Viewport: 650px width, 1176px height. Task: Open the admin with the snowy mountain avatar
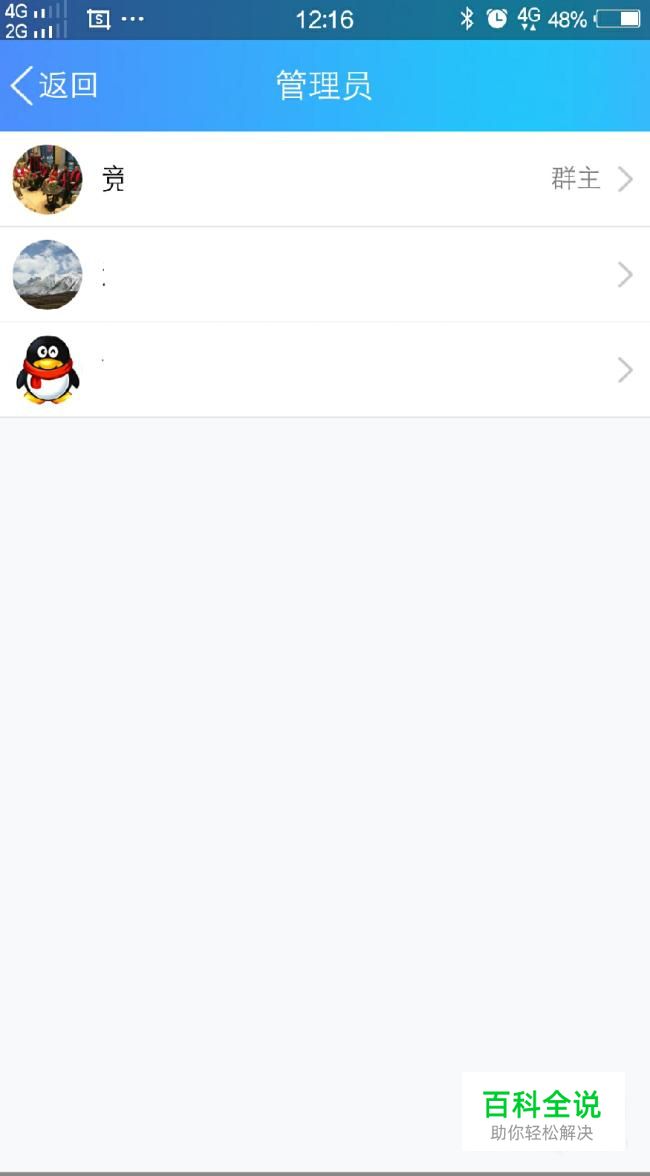[325, 274]
